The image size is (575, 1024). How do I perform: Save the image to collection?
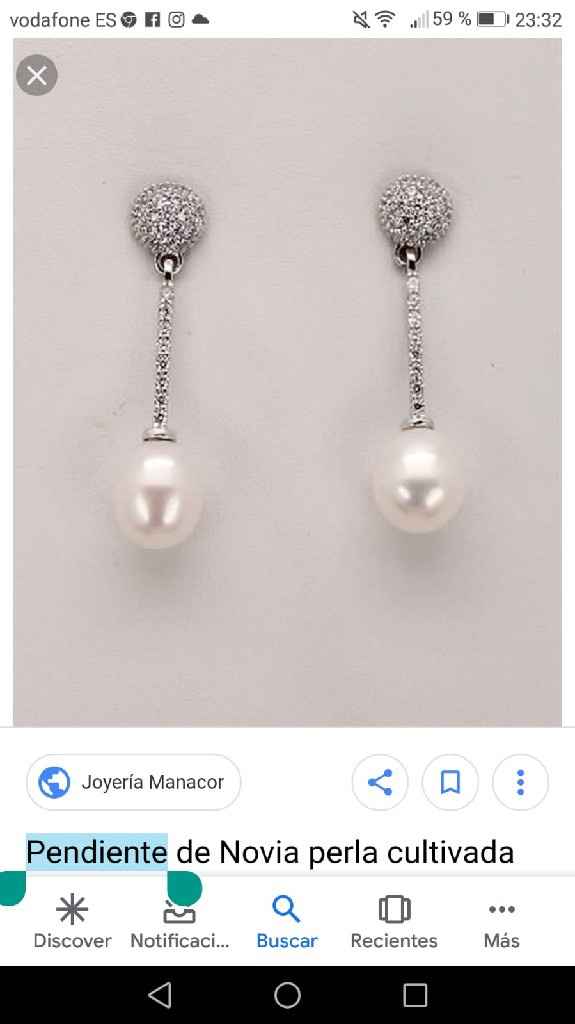pyautogui.click(x=450, y=782)
